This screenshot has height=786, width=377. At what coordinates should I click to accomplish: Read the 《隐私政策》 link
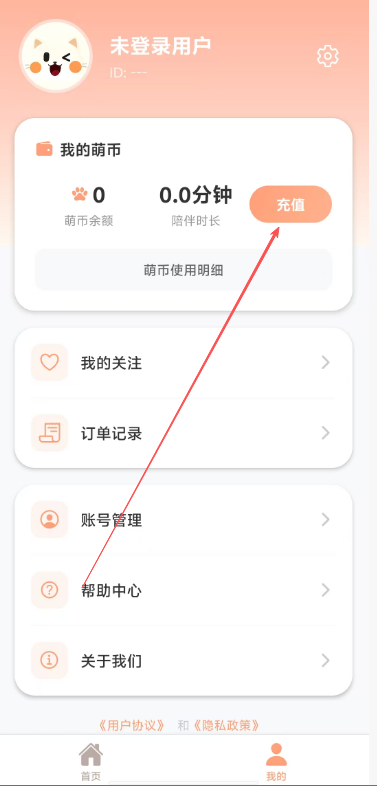pyautogui.click(x=226, y=725)
